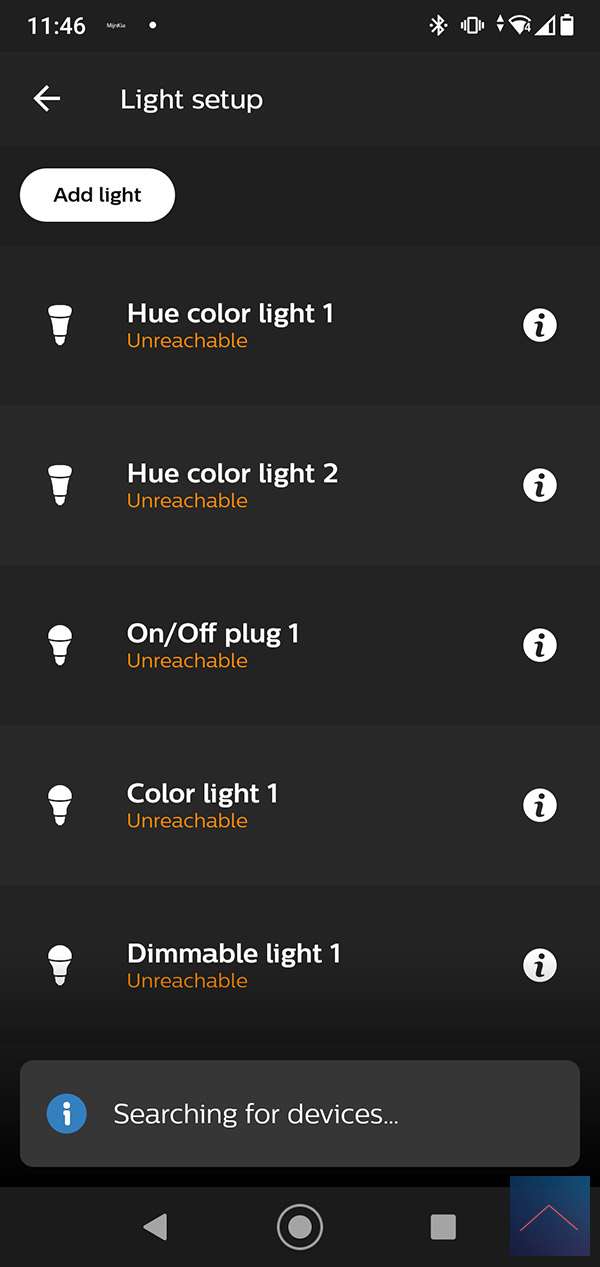
Task: Go back from Light setup
Action: point(47,99)
